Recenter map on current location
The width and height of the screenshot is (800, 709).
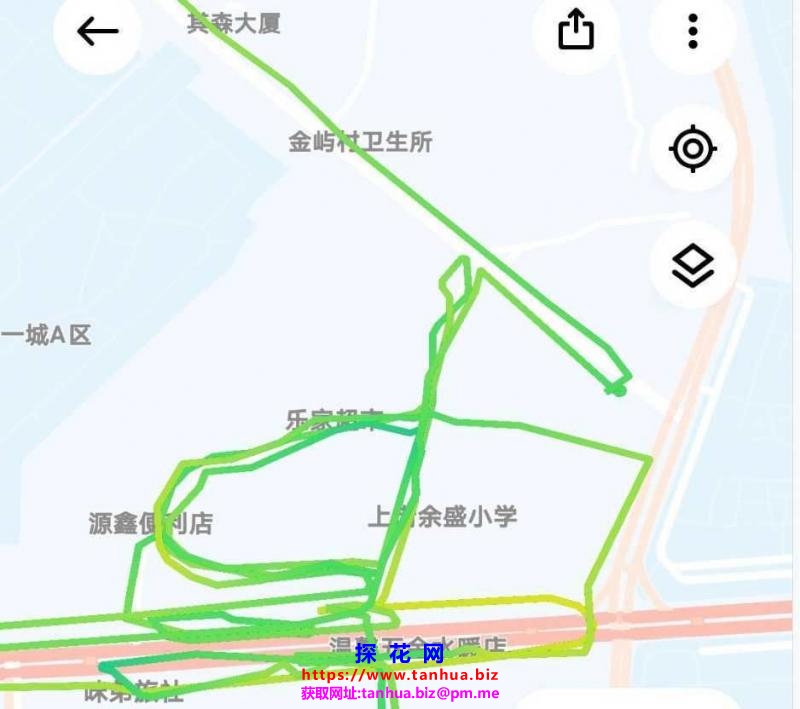(x=693, y=150)
